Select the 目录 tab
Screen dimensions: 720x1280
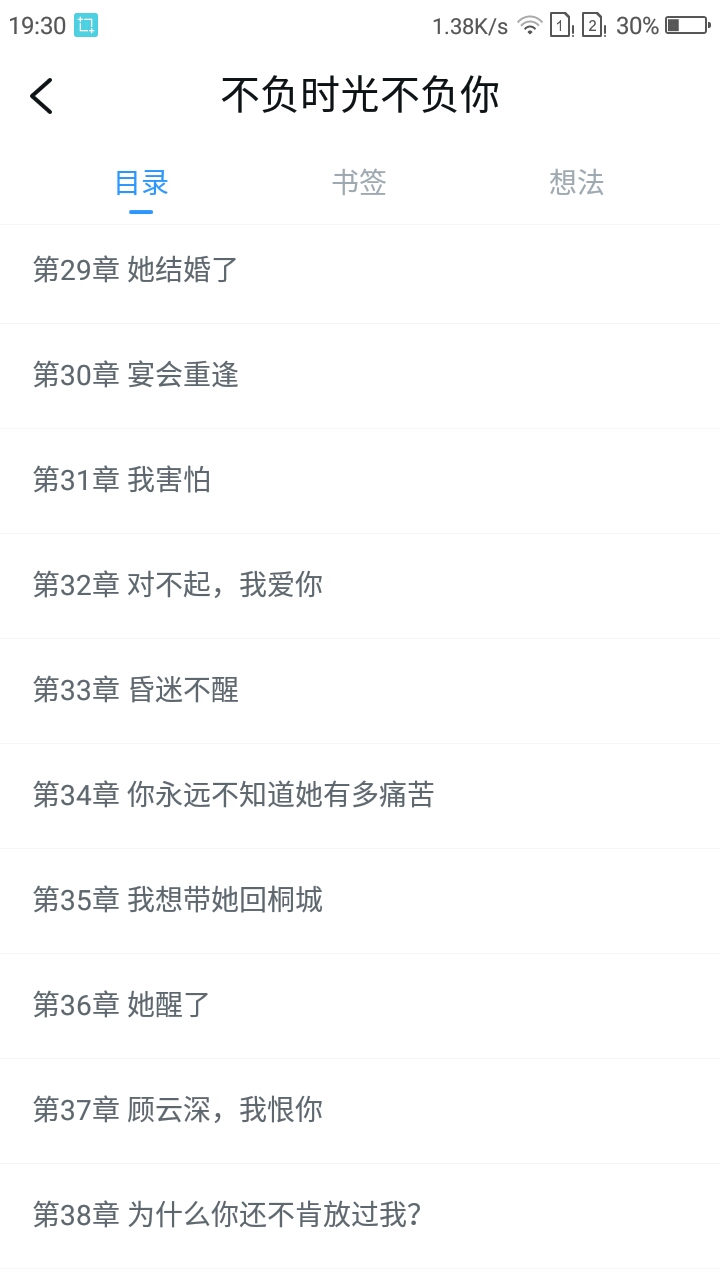141,182
